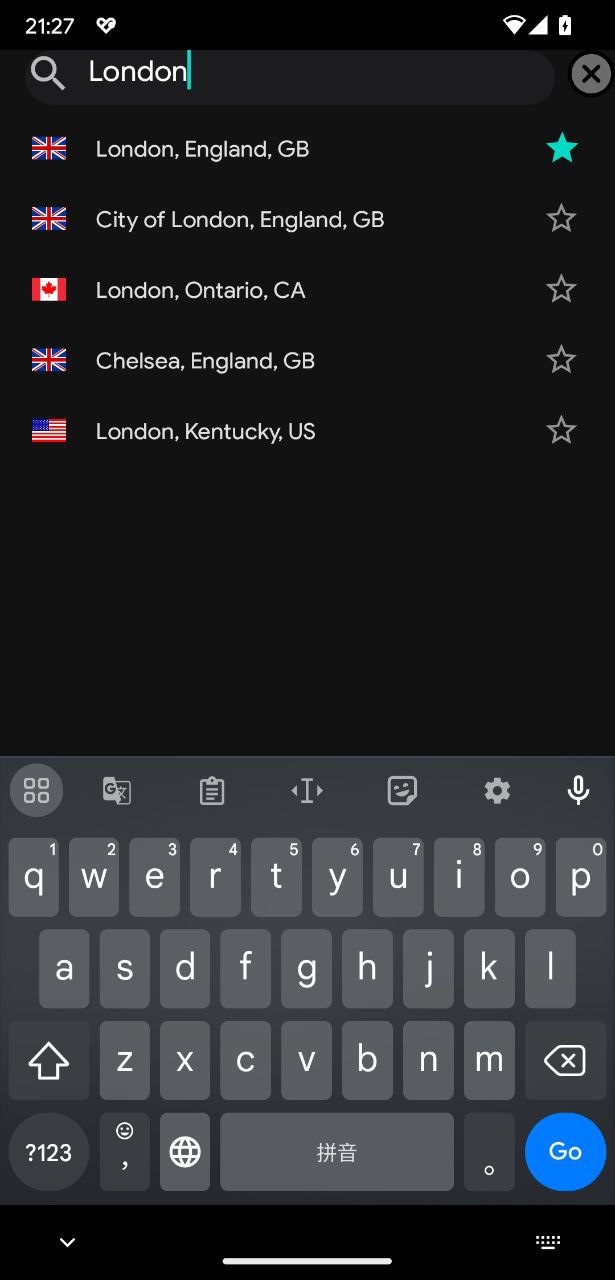This screenshot has height=1280, width=615.
Task: Favorite London, Kentucky, US with star
Action: tap(561, 431)
